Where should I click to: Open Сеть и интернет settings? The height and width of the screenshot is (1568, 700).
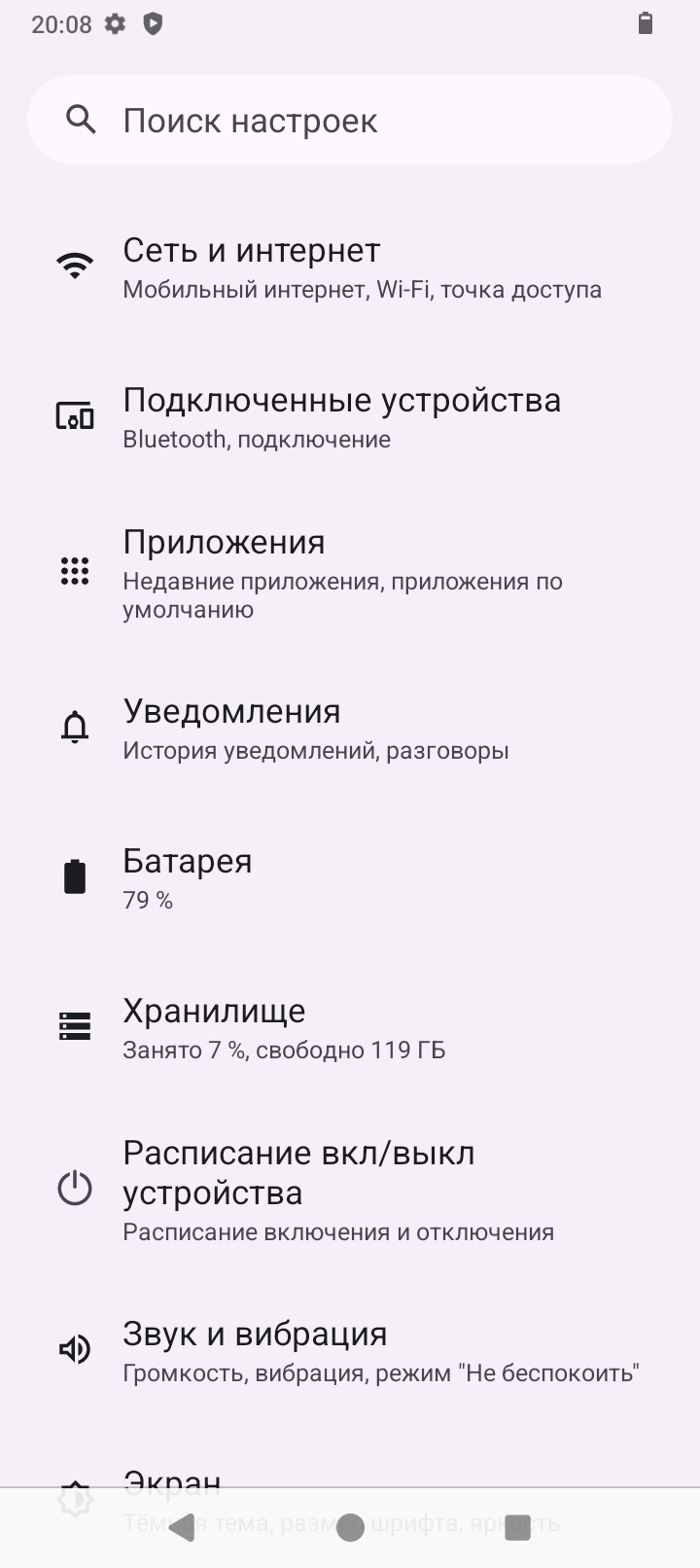(350, 267)
